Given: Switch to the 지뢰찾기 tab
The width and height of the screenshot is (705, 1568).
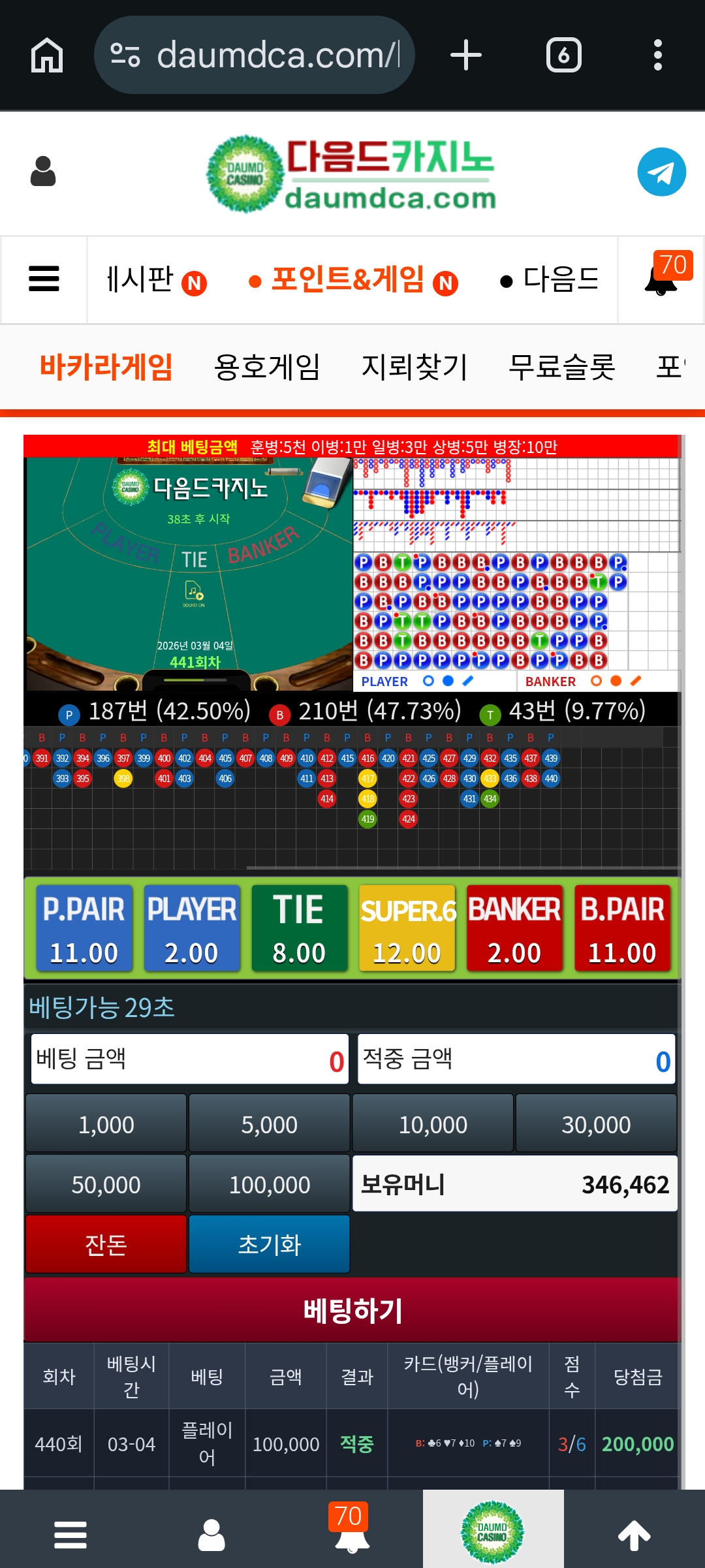Looking at the screenshot, I should click(x=415, y=367).
